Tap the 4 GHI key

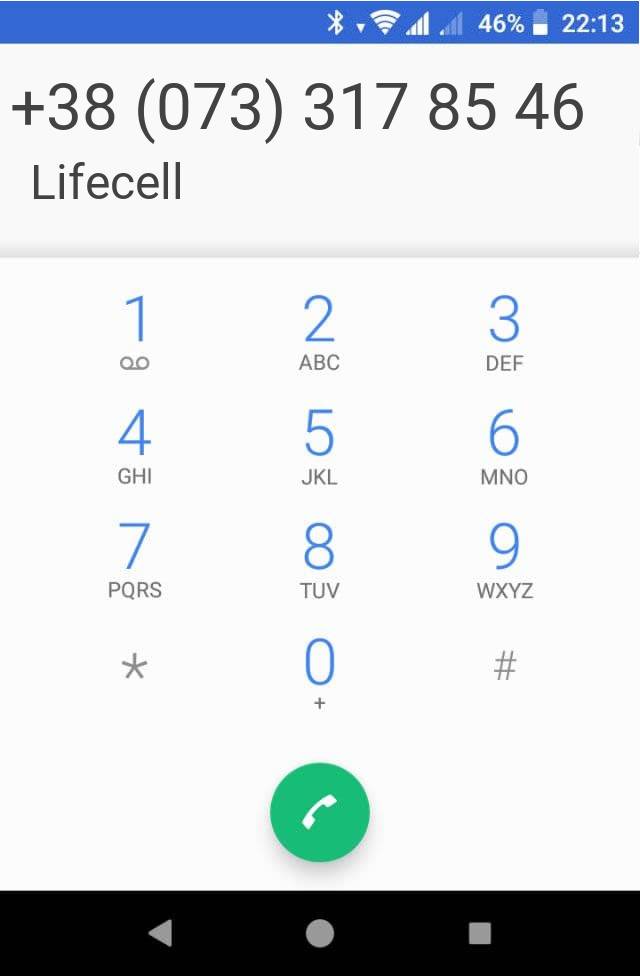click(x=135, y=447)
